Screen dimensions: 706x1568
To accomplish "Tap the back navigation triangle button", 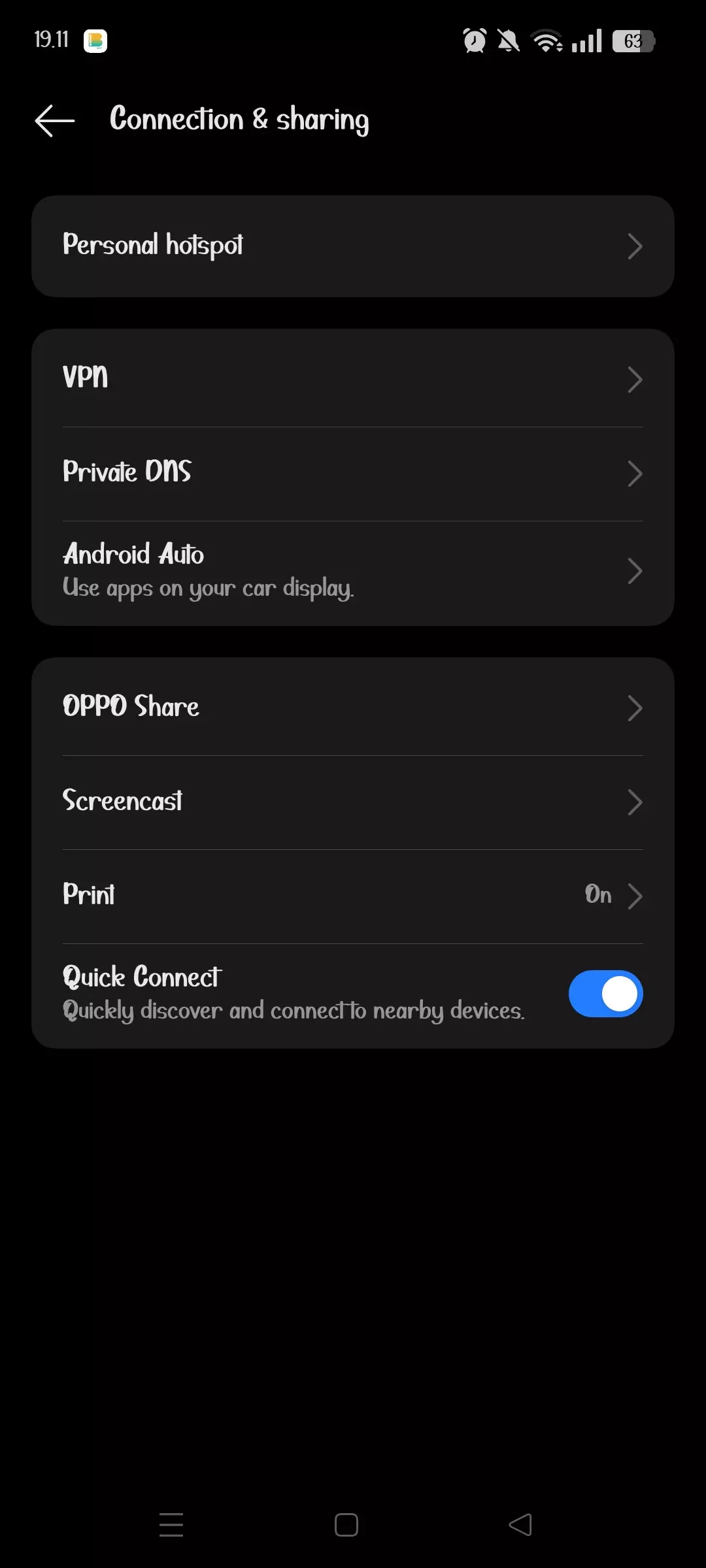I will click(520, 1526).
